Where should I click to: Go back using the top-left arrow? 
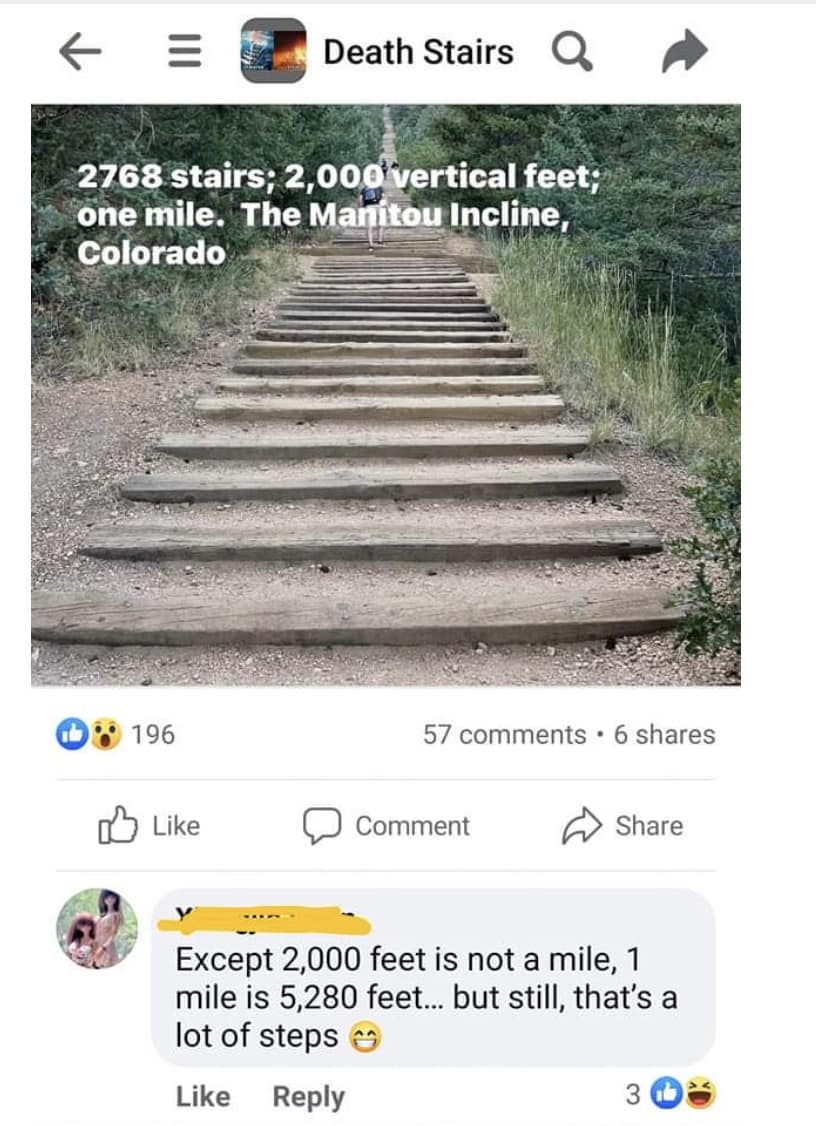tap(80, 53)
